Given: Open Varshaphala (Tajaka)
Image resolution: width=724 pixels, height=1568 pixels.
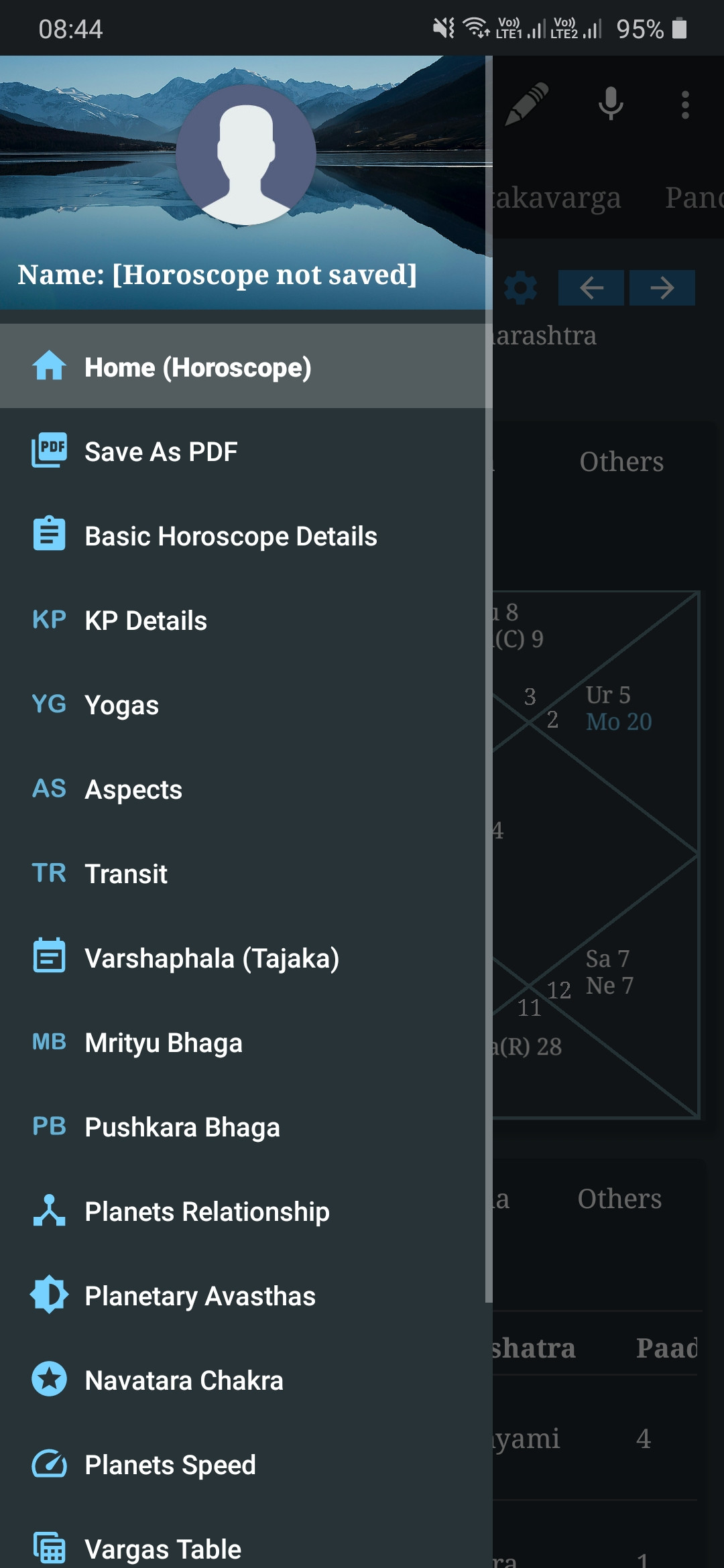Looking at the screenshot, I should pos(246,958).
